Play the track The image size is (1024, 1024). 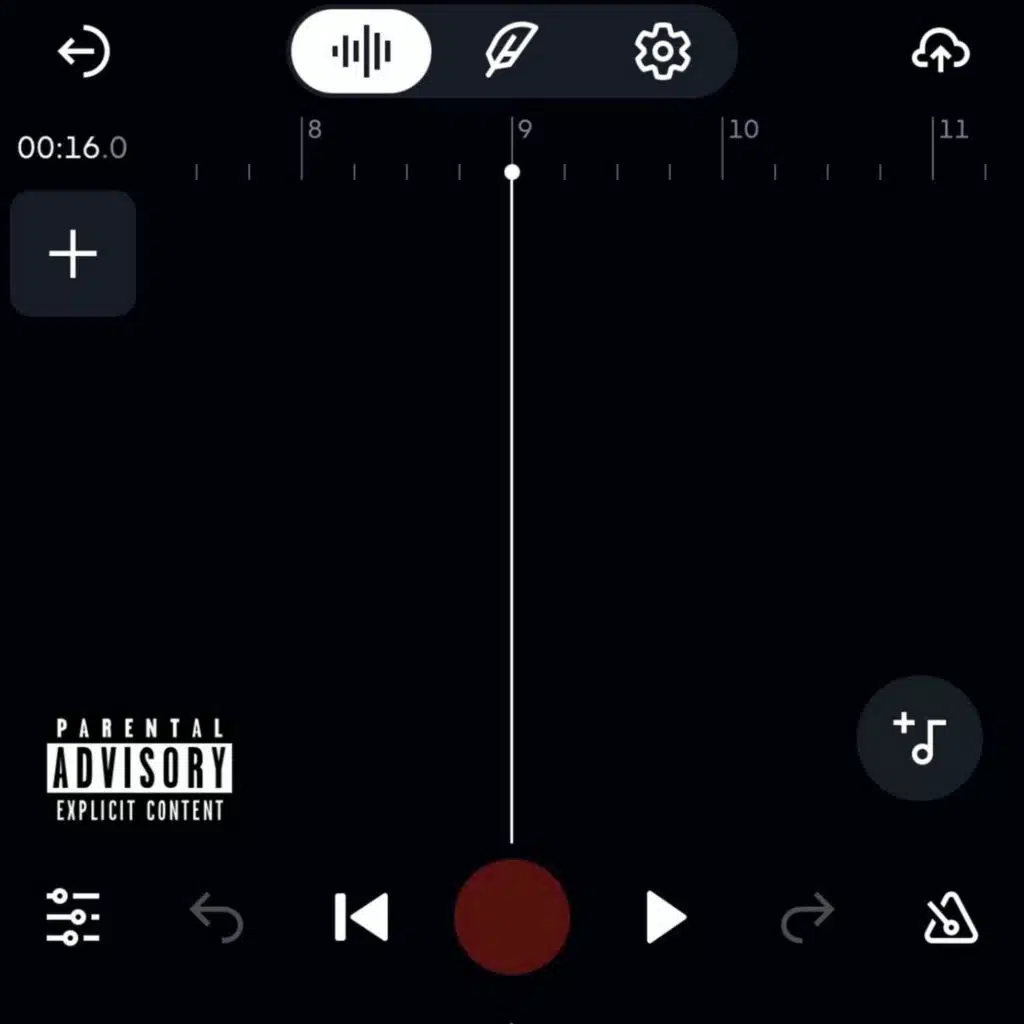[x=664, y=917]
